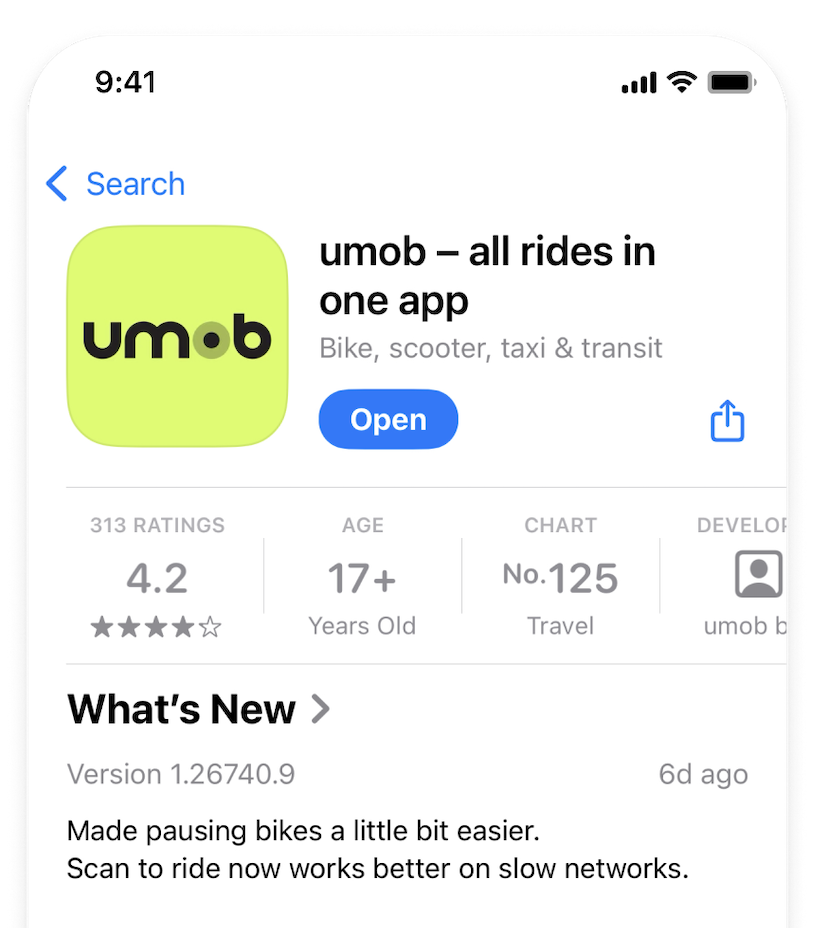Go back to Search
Screen dimensions: 840x928
pyautogui.click(x=116, y=184)
